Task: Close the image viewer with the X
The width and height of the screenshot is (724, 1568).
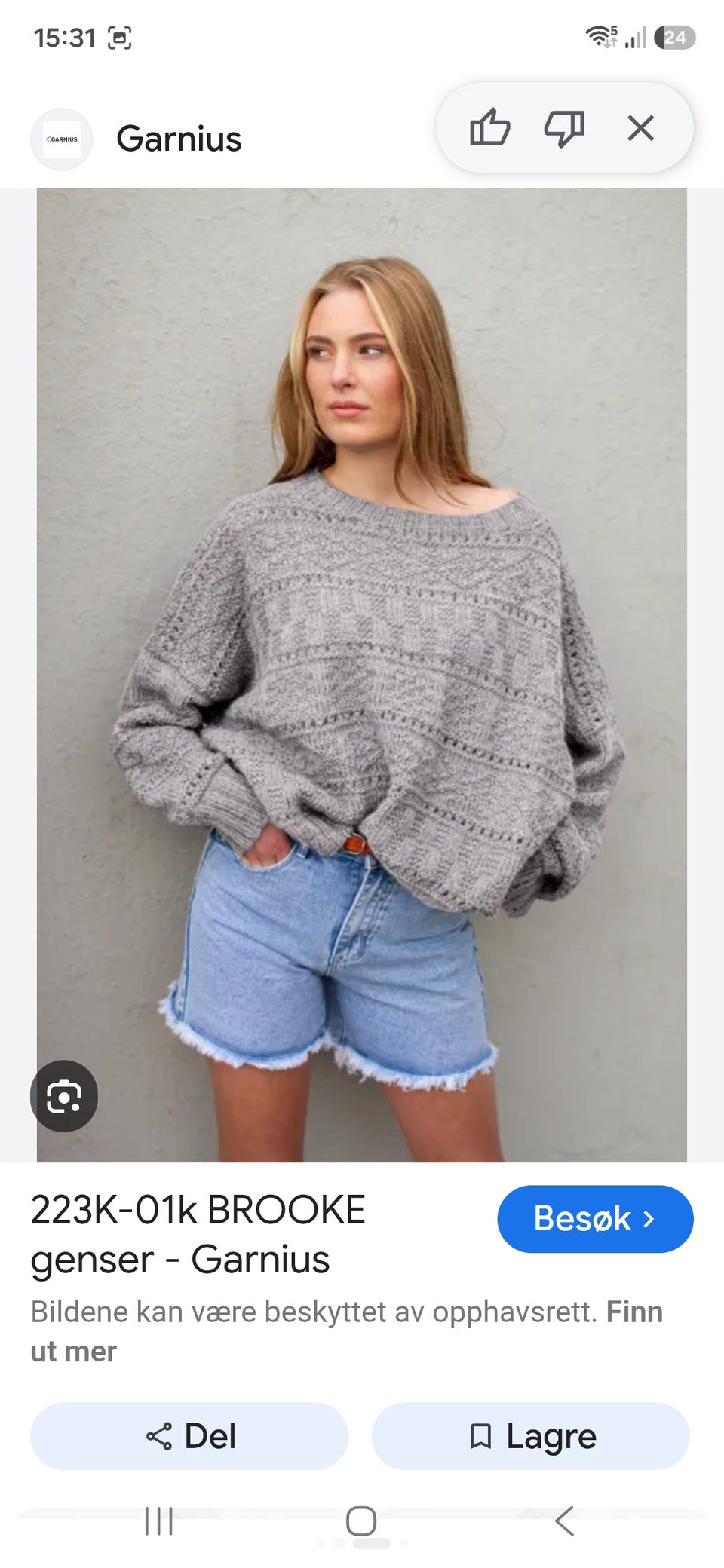Action: click(x=640, y=128)
